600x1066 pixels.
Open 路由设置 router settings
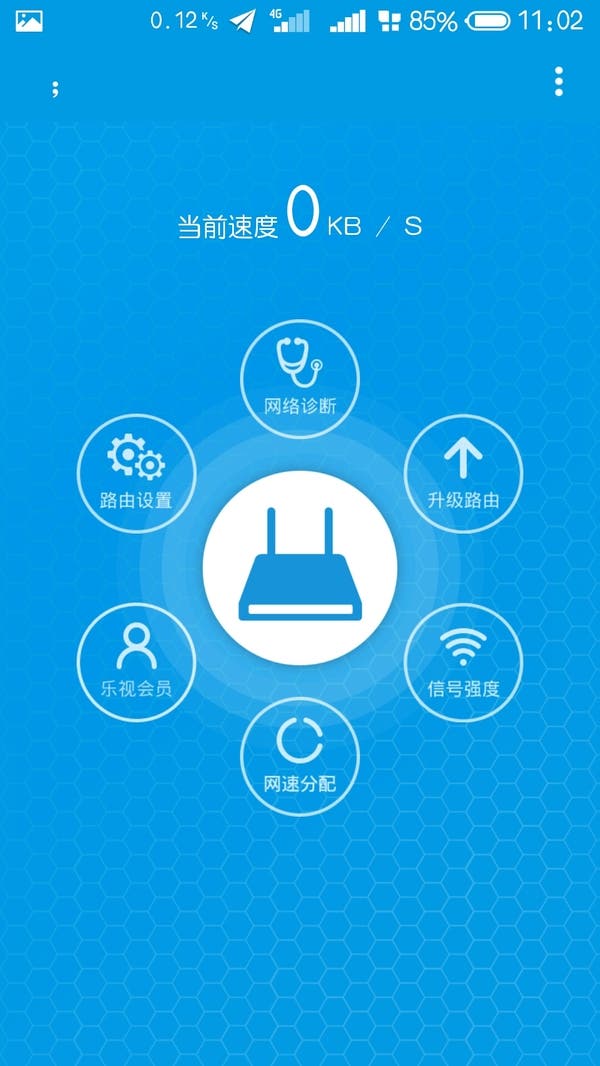136,473
